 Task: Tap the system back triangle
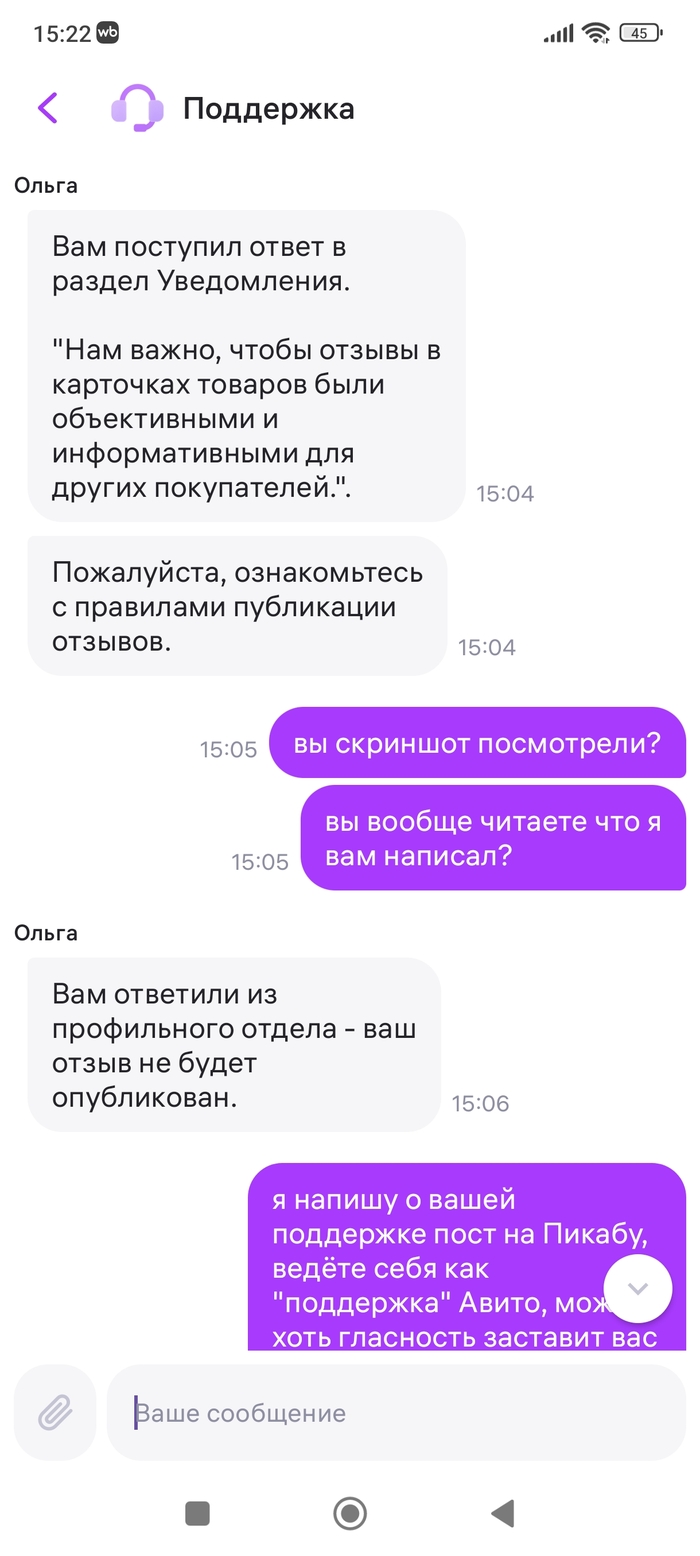tap(503, 1513)
